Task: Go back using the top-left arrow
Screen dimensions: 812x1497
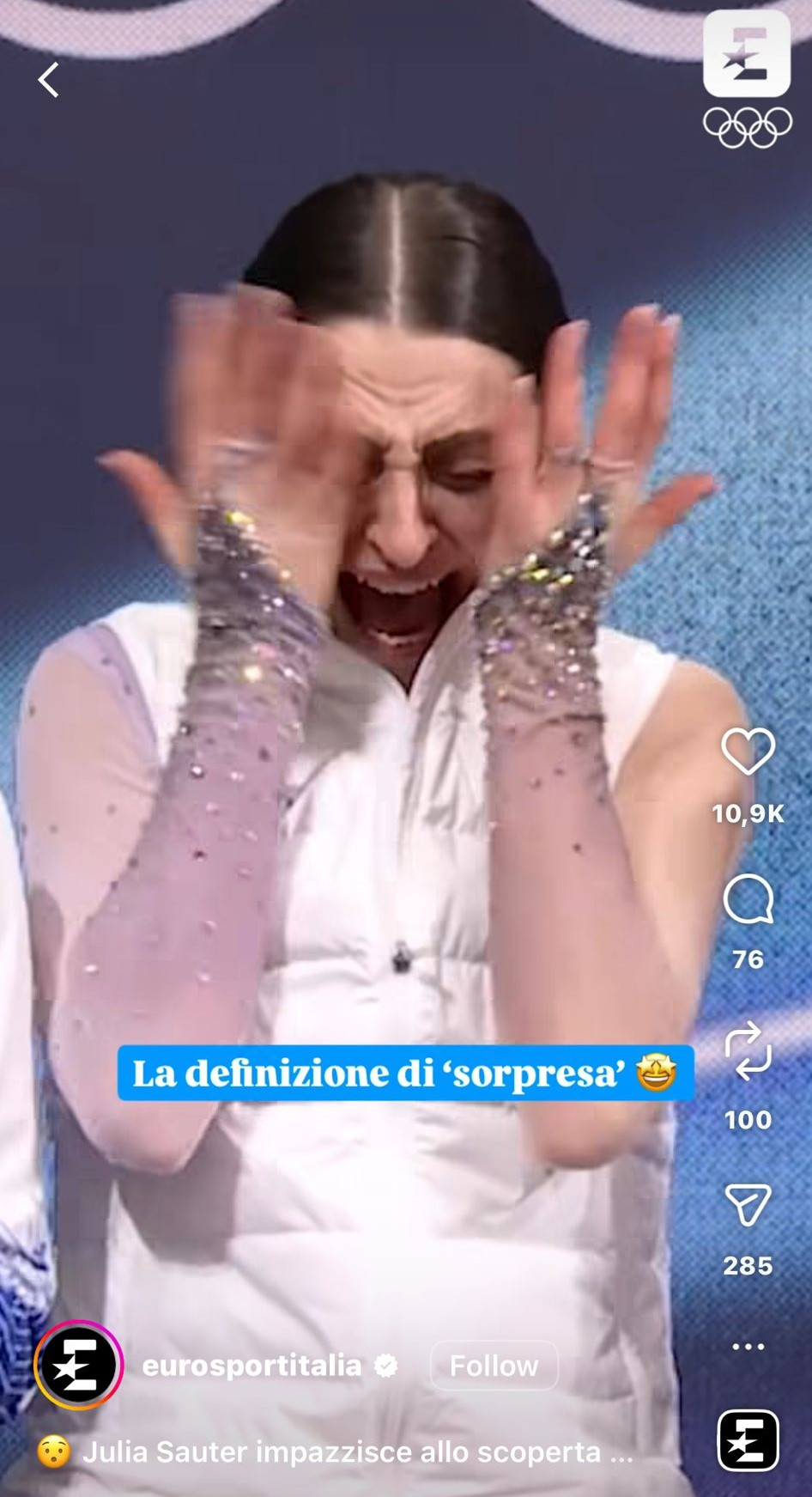Action: click(49, 80)
